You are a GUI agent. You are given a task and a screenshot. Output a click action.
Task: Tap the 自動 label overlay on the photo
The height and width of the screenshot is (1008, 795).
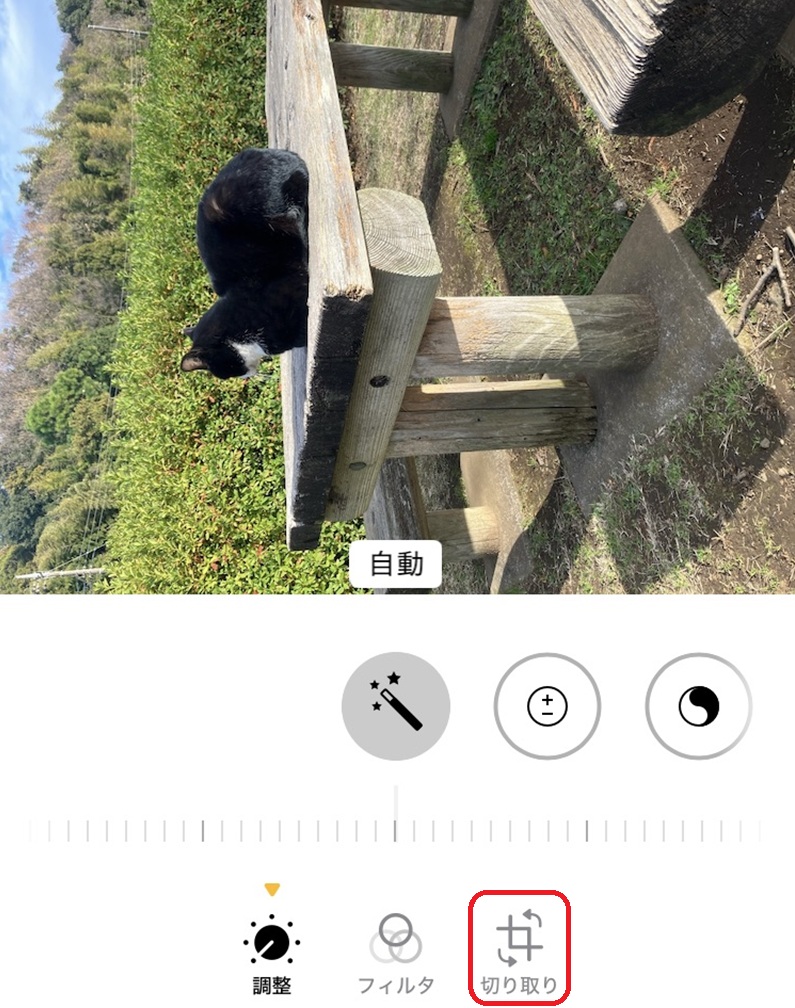[x=397, y=563]
